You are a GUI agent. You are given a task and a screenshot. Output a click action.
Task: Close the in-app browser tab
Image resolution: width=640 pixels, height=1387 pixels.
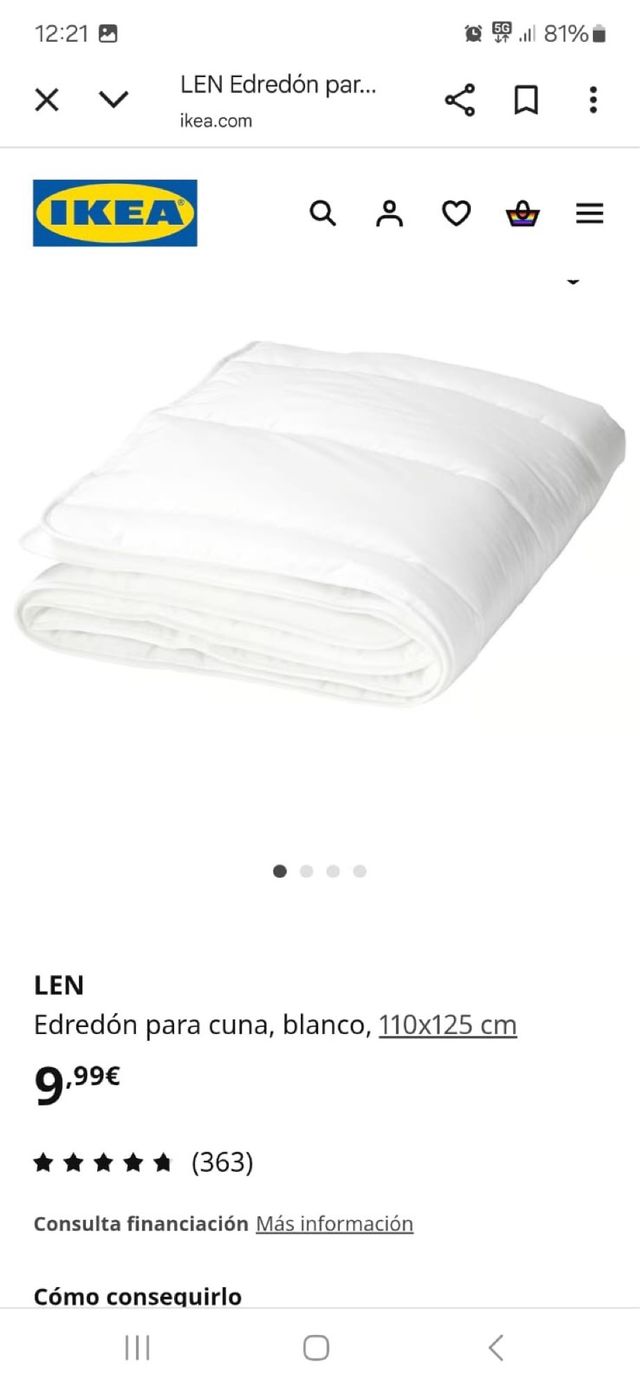coord(47,100)
